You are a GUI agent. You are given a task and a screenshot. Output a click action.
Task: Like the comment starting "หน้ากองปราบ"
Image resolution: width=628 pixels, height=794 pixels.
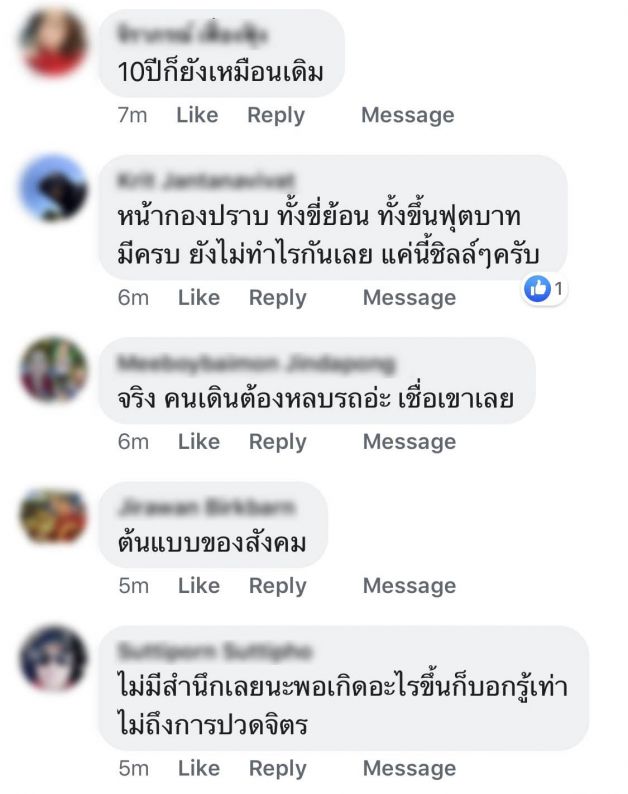point(198,297)
